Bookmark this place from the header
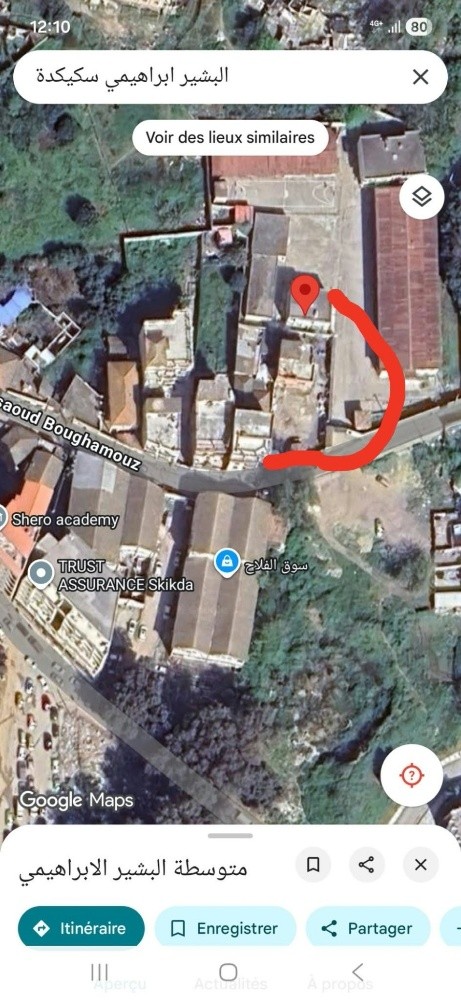The width and height of the screenshot is (461, 1000). 313,865
